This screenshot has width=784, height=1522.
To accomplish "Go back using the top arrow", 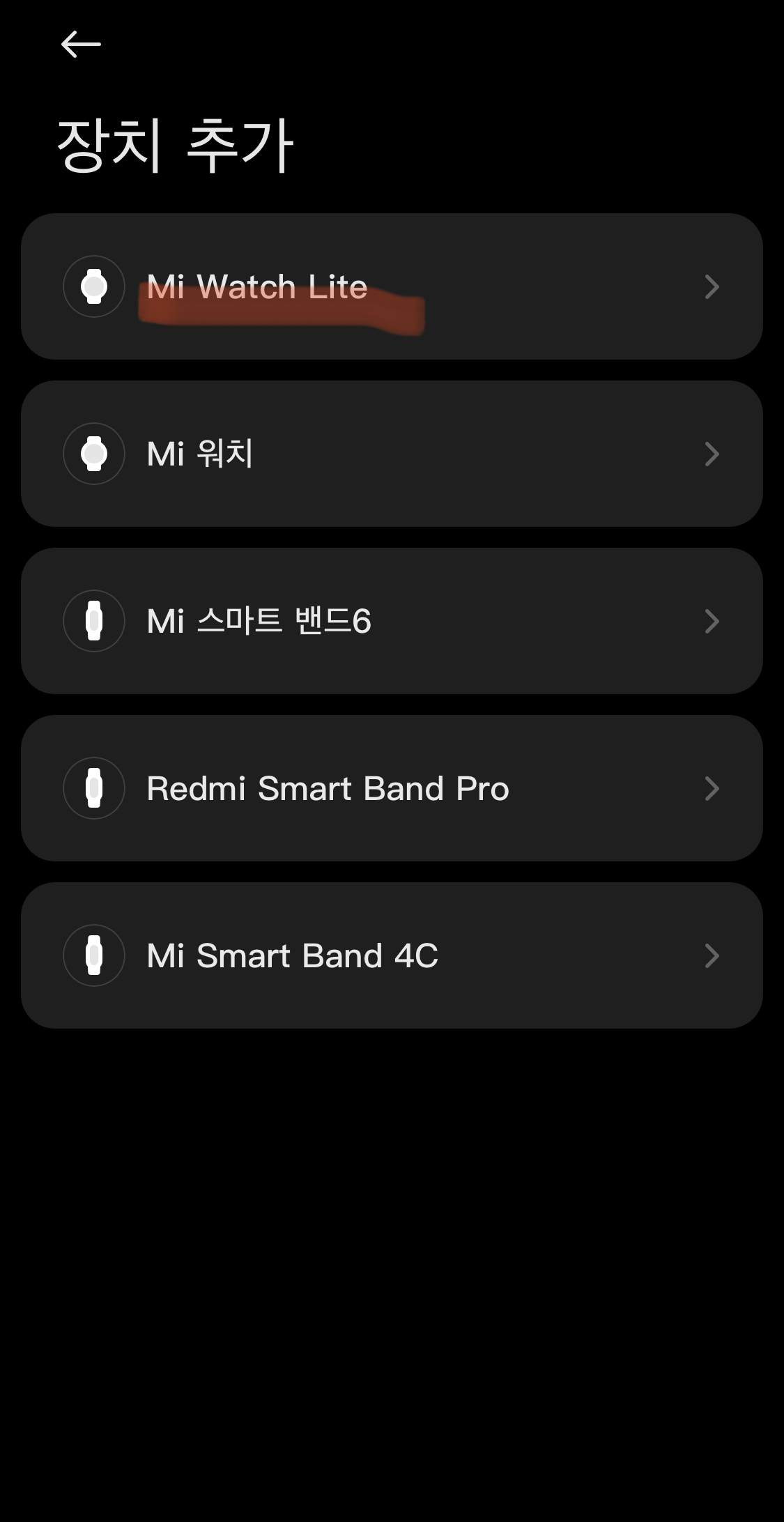I will click(81, 45).
